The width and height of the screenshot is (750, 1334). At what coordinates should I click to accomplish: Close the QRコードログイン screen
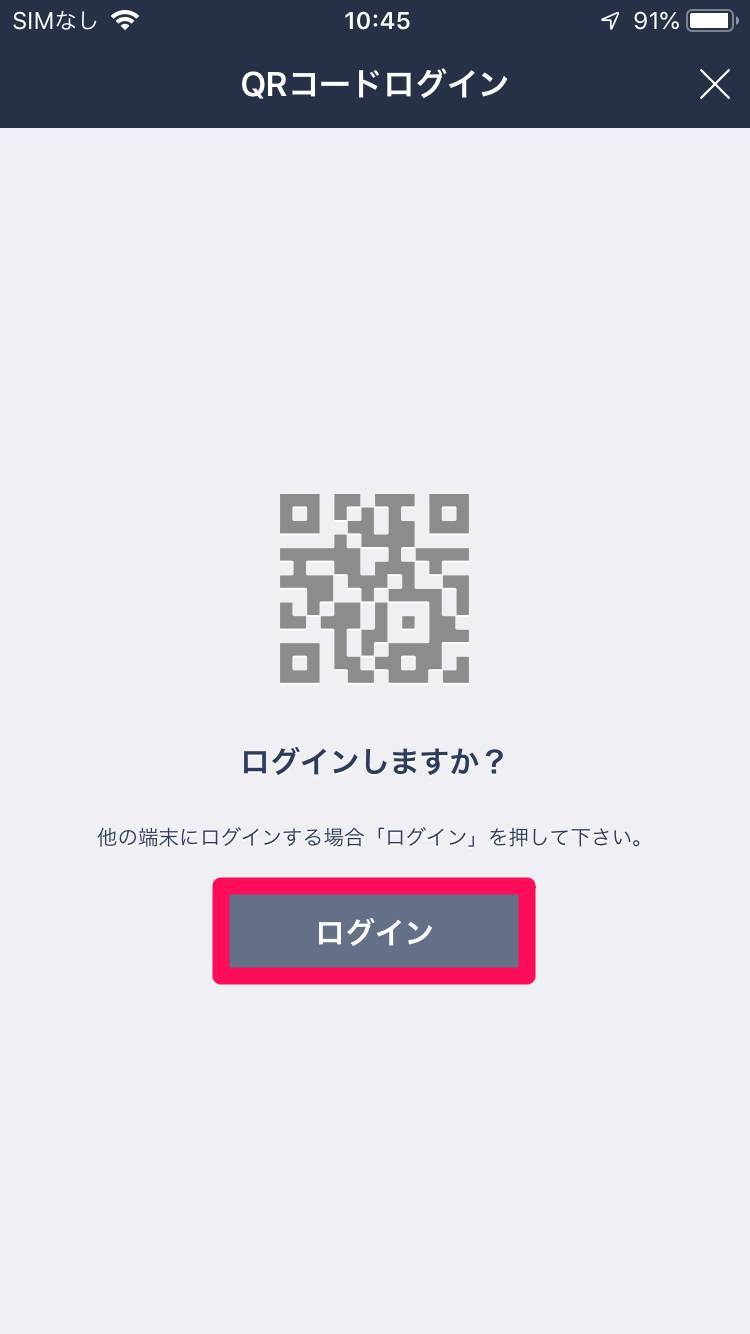pos(714,85)
